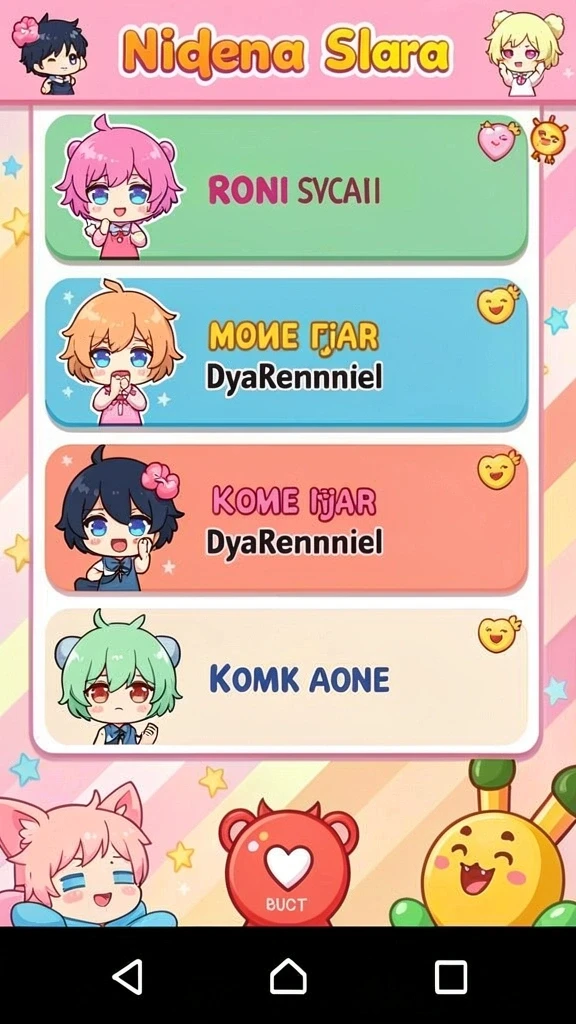
Task: Tap the pink heart on RONI SVCAII card
Action: coord(497,140)
